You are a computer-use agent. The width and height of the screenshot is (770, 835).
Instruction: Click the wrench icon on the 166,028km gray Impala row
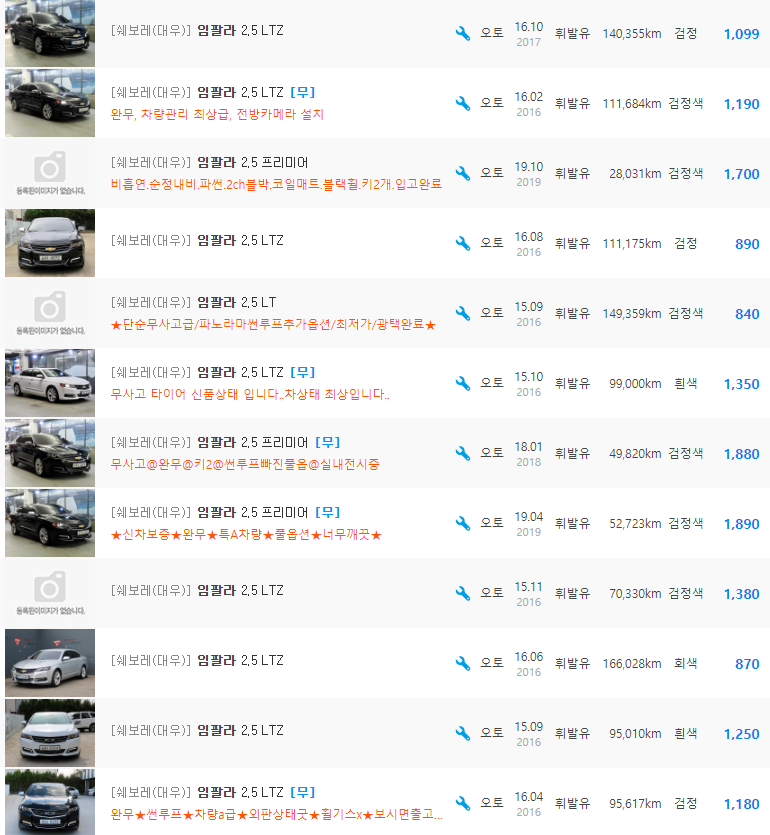pos(461,663)
